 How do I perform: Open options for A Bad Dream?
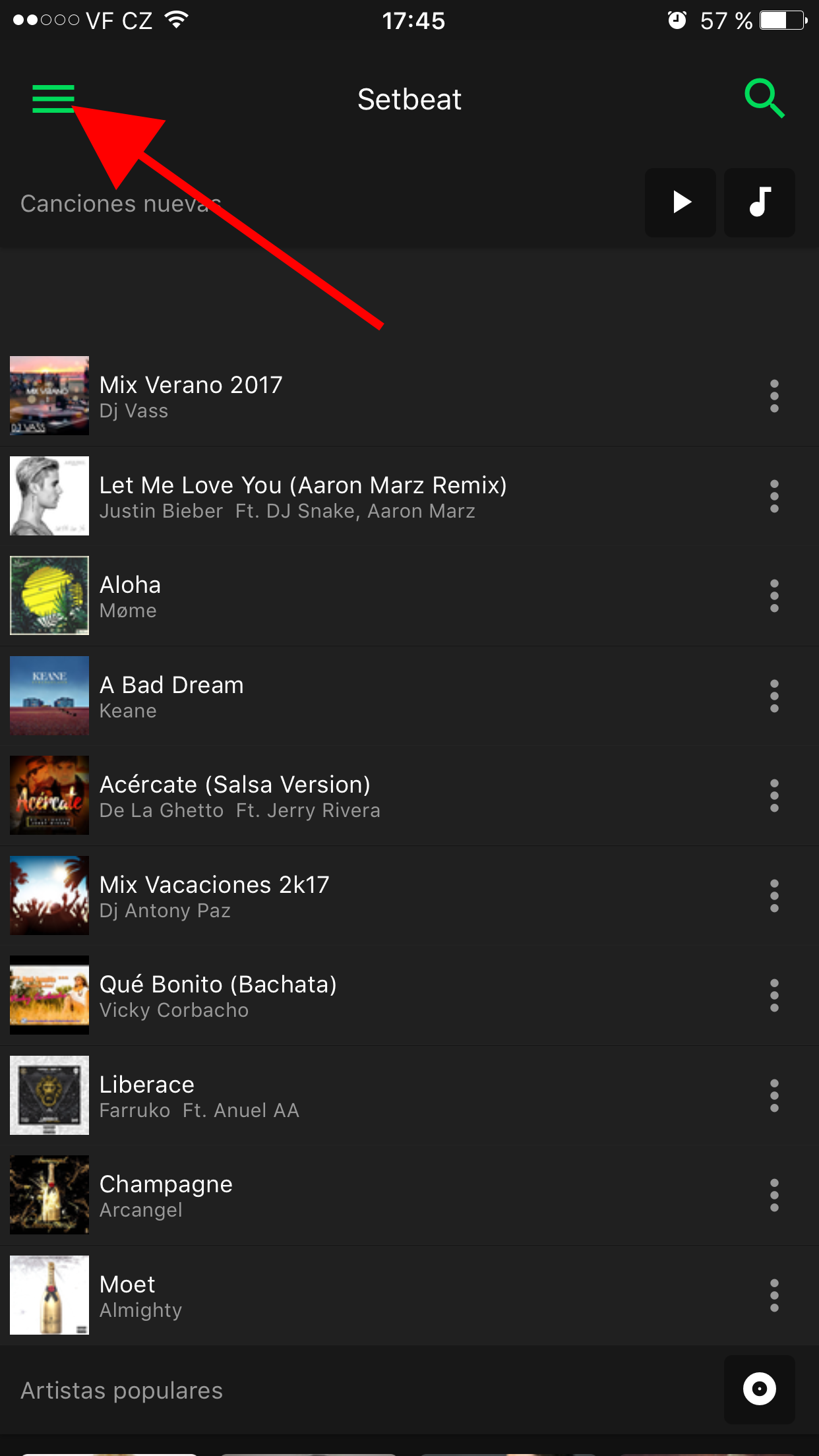click(x=774, y=696)
